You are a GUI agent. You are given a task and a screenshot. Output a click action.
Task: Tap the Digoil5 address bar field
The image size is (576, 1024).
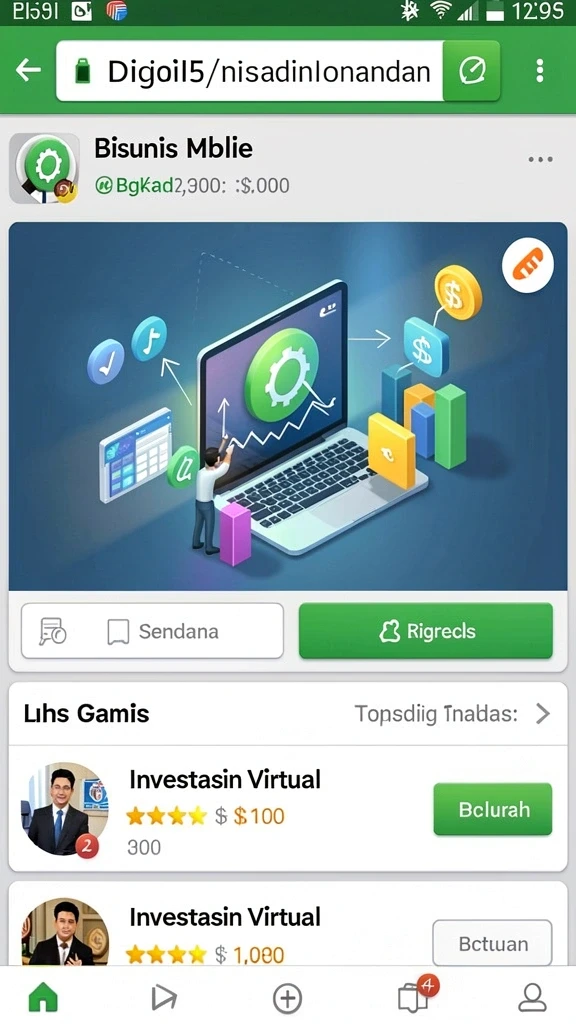pyautogui.click(x=250, y=71)
